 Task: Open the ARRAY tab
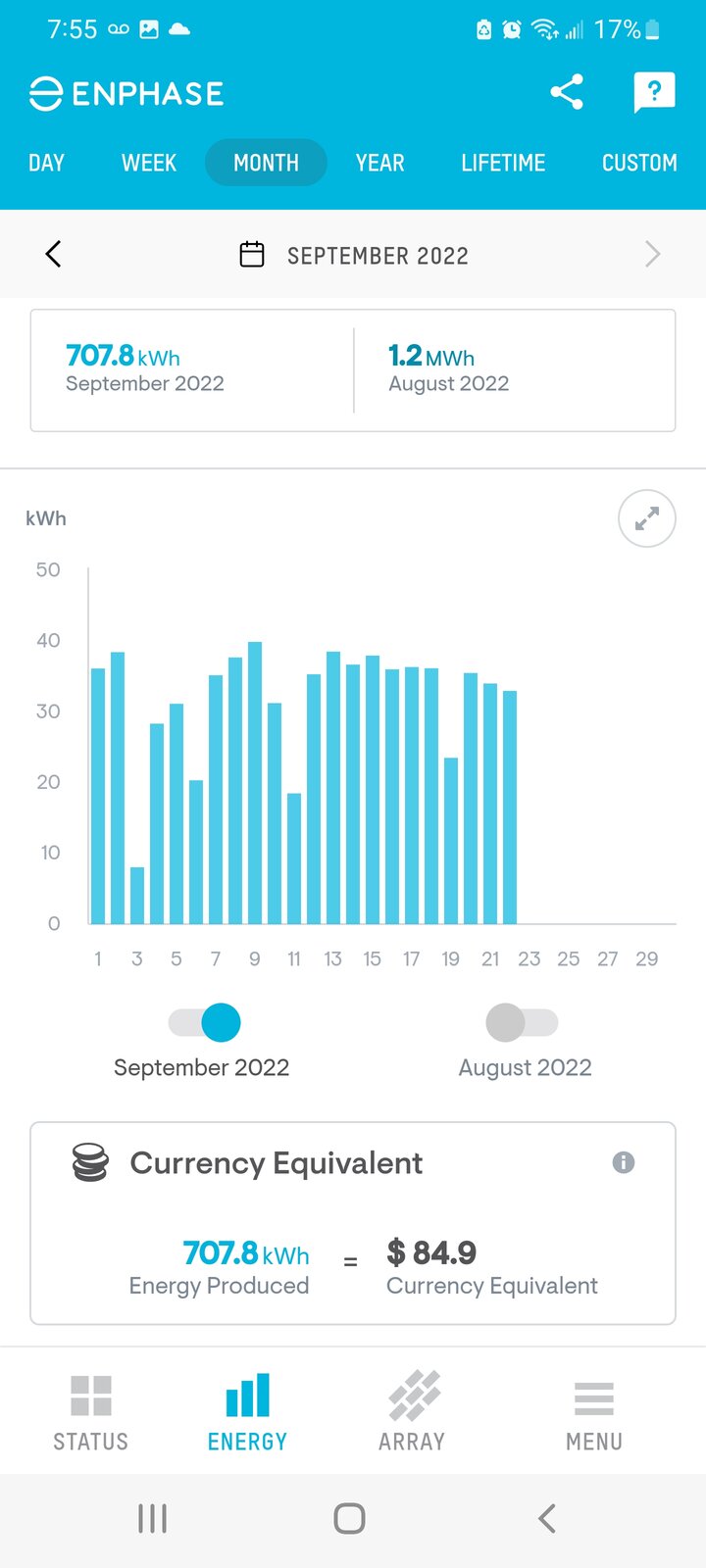click(412, 1412)
